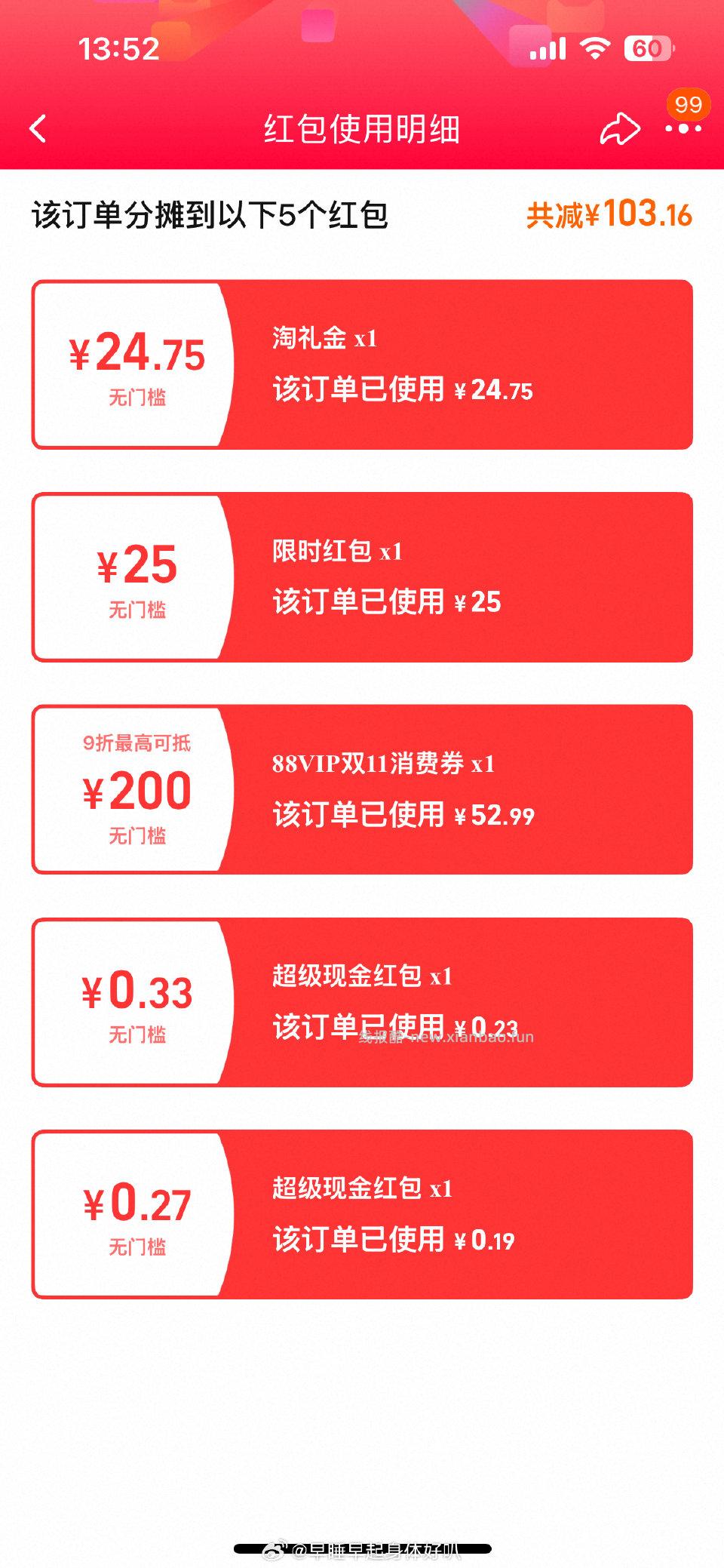This screenshot has width=724, height=1568.
Task: Select the ¥24.75 淘礼金 red packet card
Action: [362, 364]
